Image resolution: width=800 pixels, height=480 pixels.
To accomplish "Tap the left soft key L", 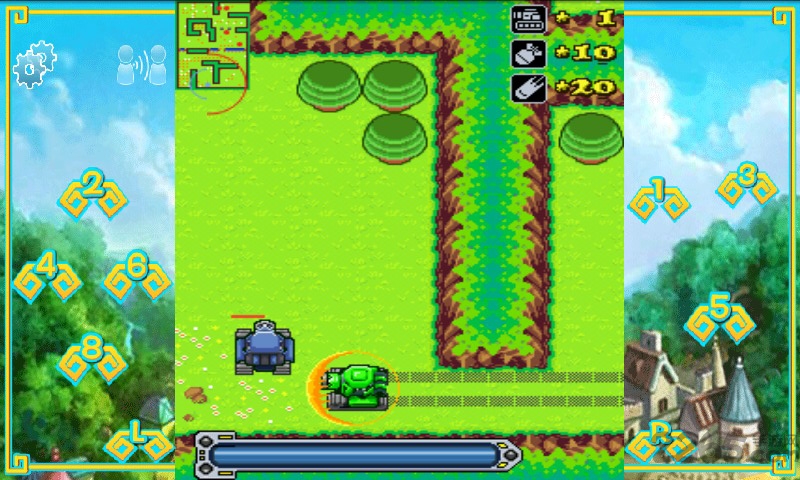I will 139,439.
